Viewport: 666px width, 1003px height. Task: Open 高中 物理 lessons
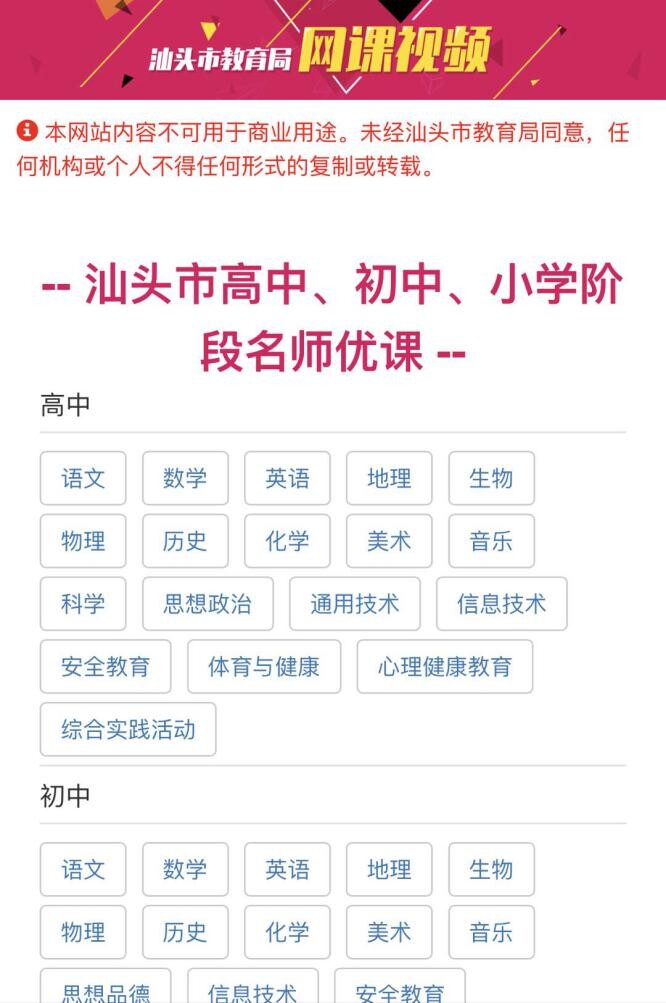point(83,541)
